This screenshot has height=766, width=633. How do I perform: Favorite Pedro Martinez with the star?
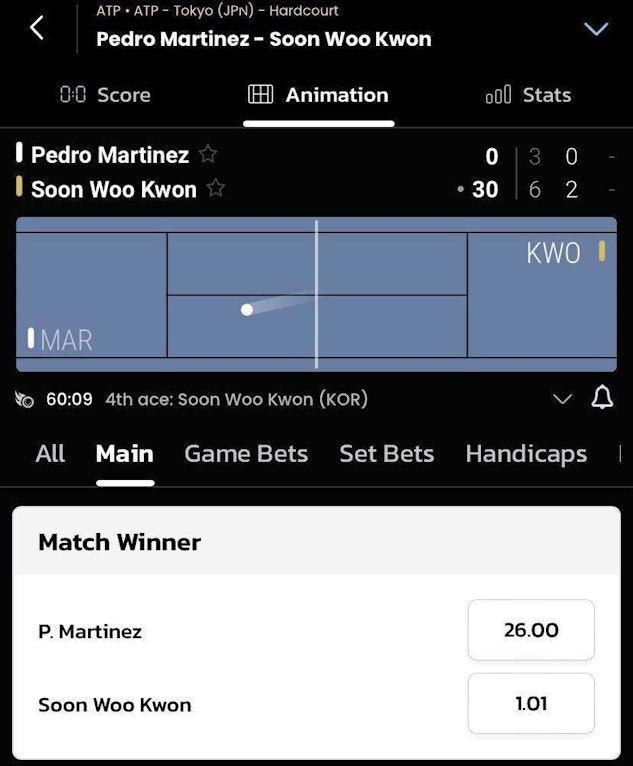[x=208, y=154]
